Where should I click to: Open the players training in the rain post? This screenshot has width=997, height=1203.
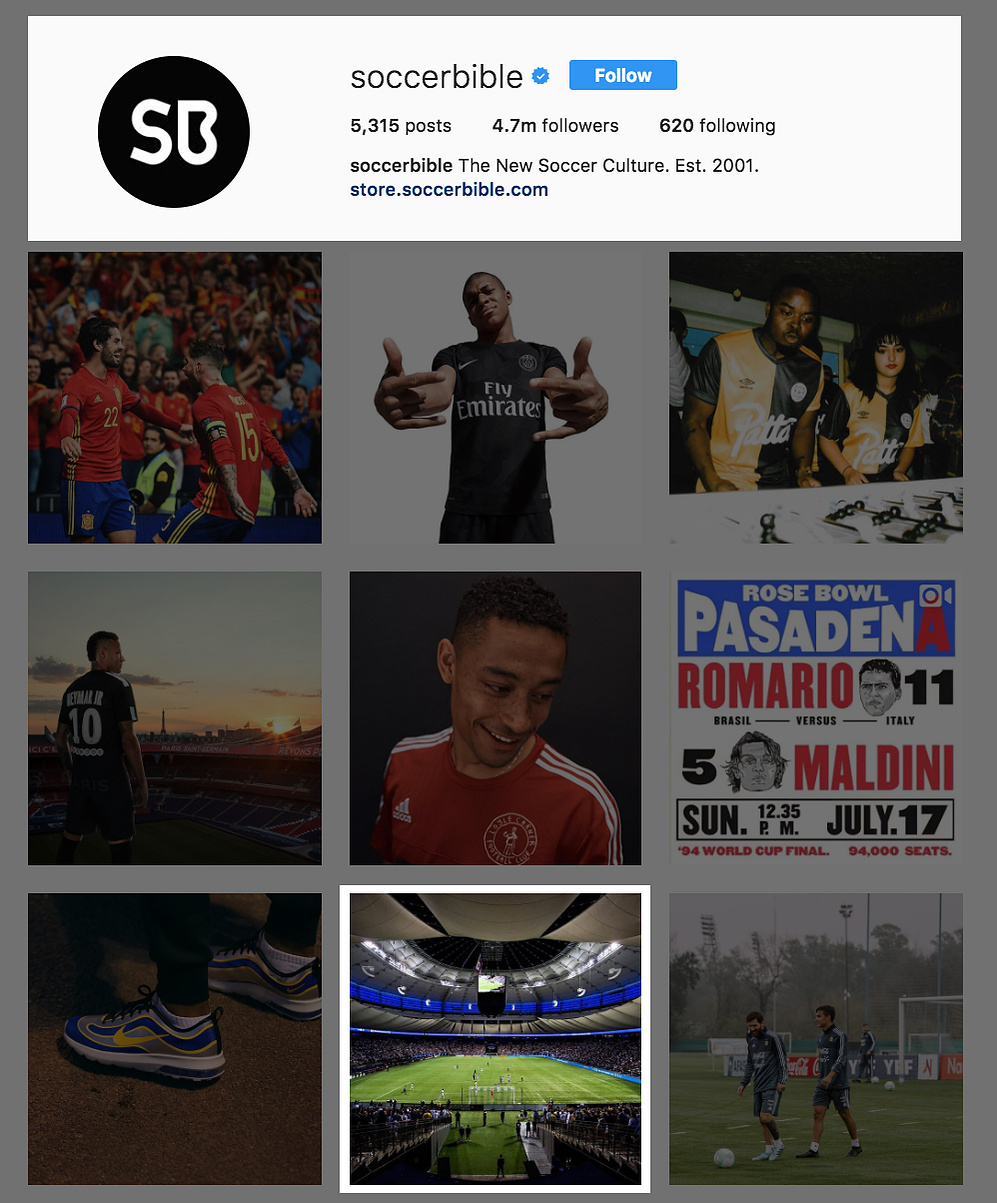click(816, 1038)
